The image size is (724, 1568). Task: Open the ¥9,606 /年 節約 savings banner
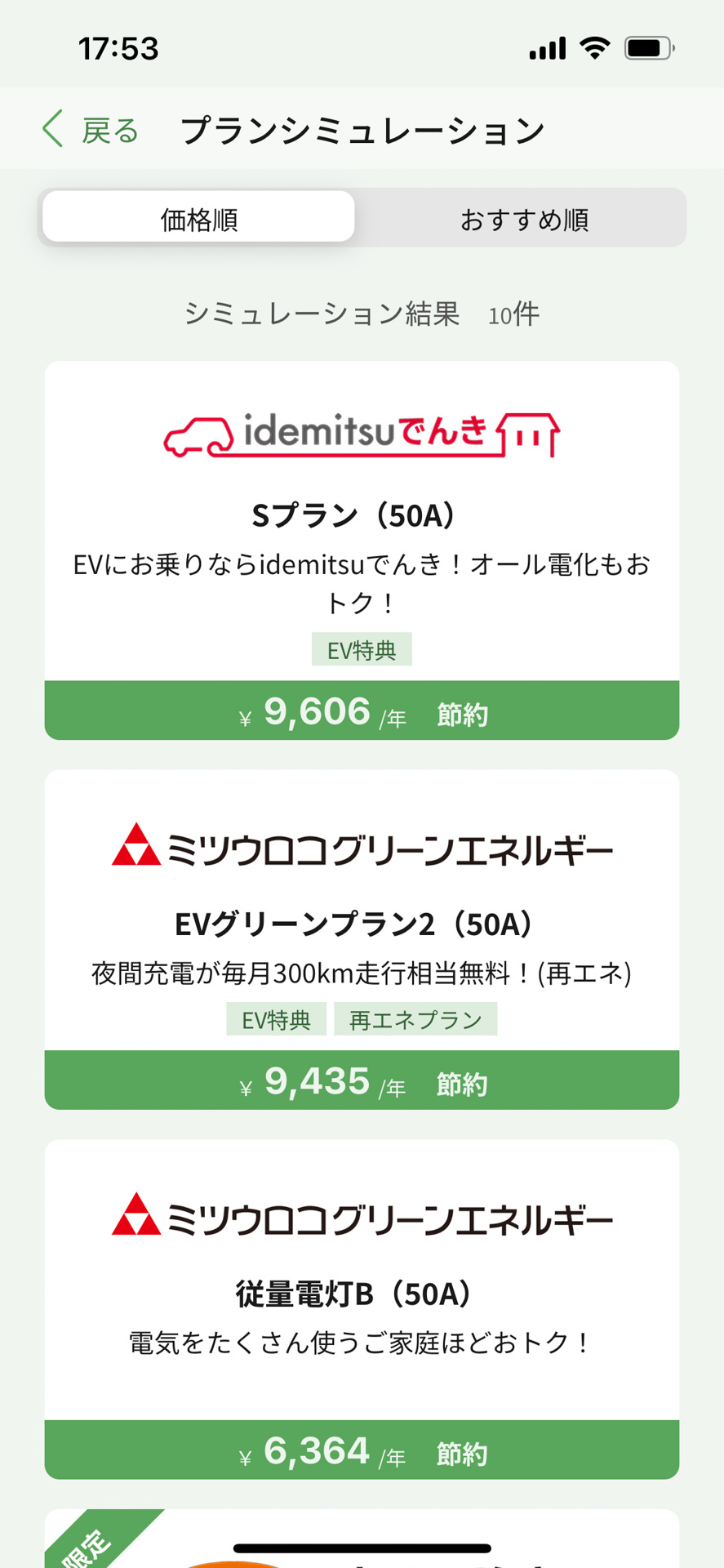click(362, 710)
